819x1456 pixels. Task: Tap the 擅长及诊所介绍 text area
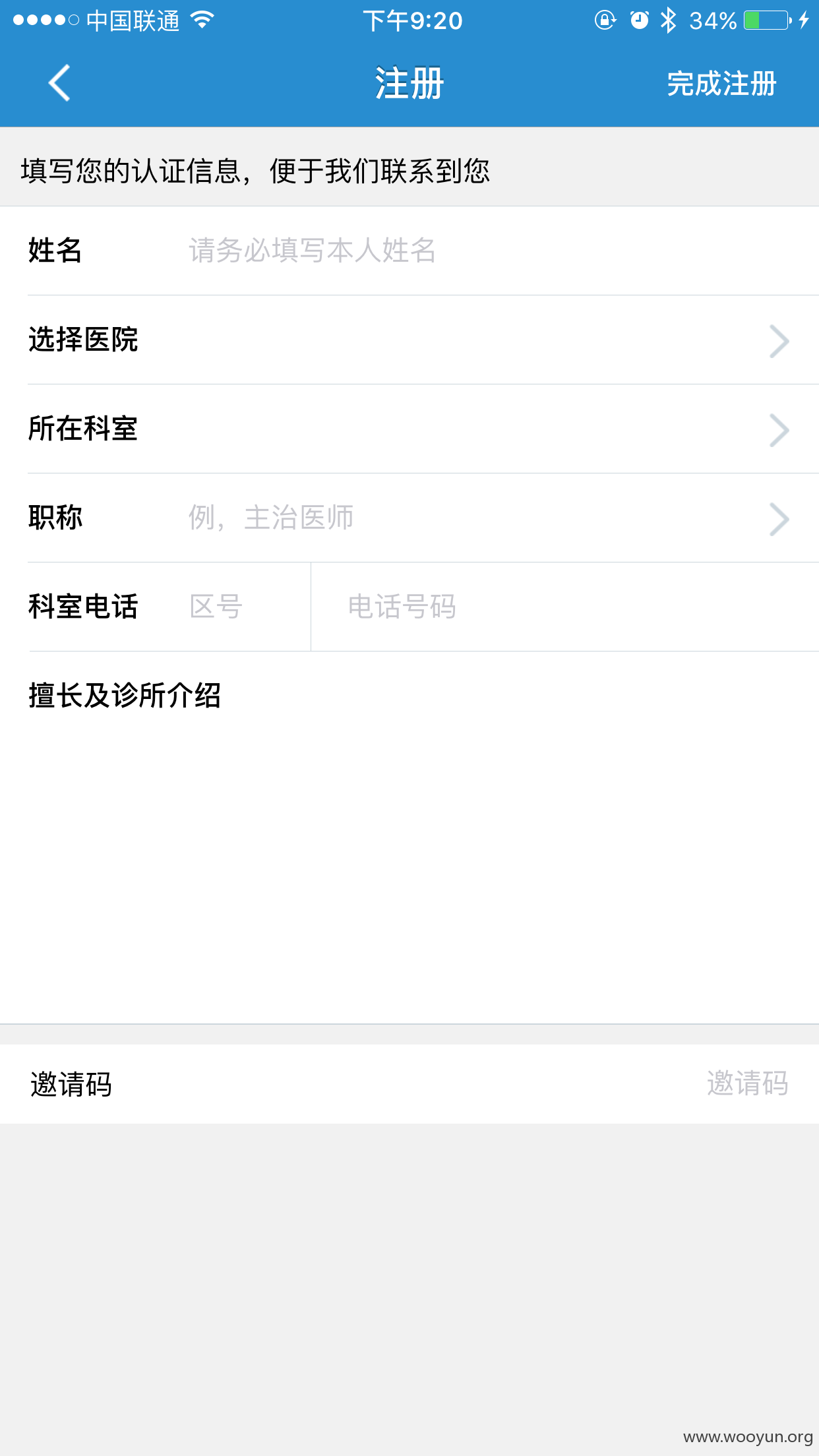coord(409,837)
